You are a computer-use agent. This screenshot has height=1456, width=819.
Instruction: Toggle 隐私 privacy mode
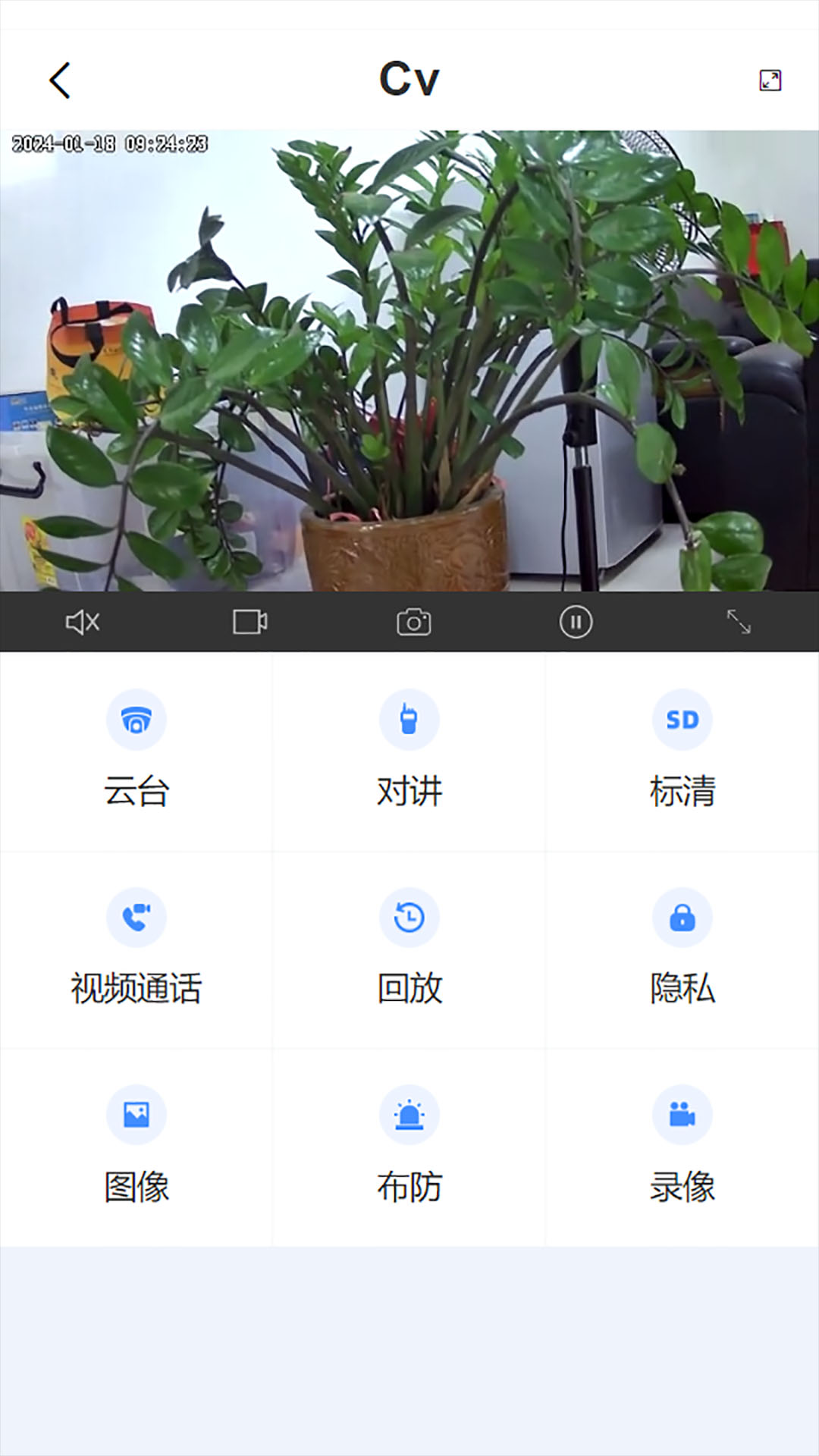682,948
